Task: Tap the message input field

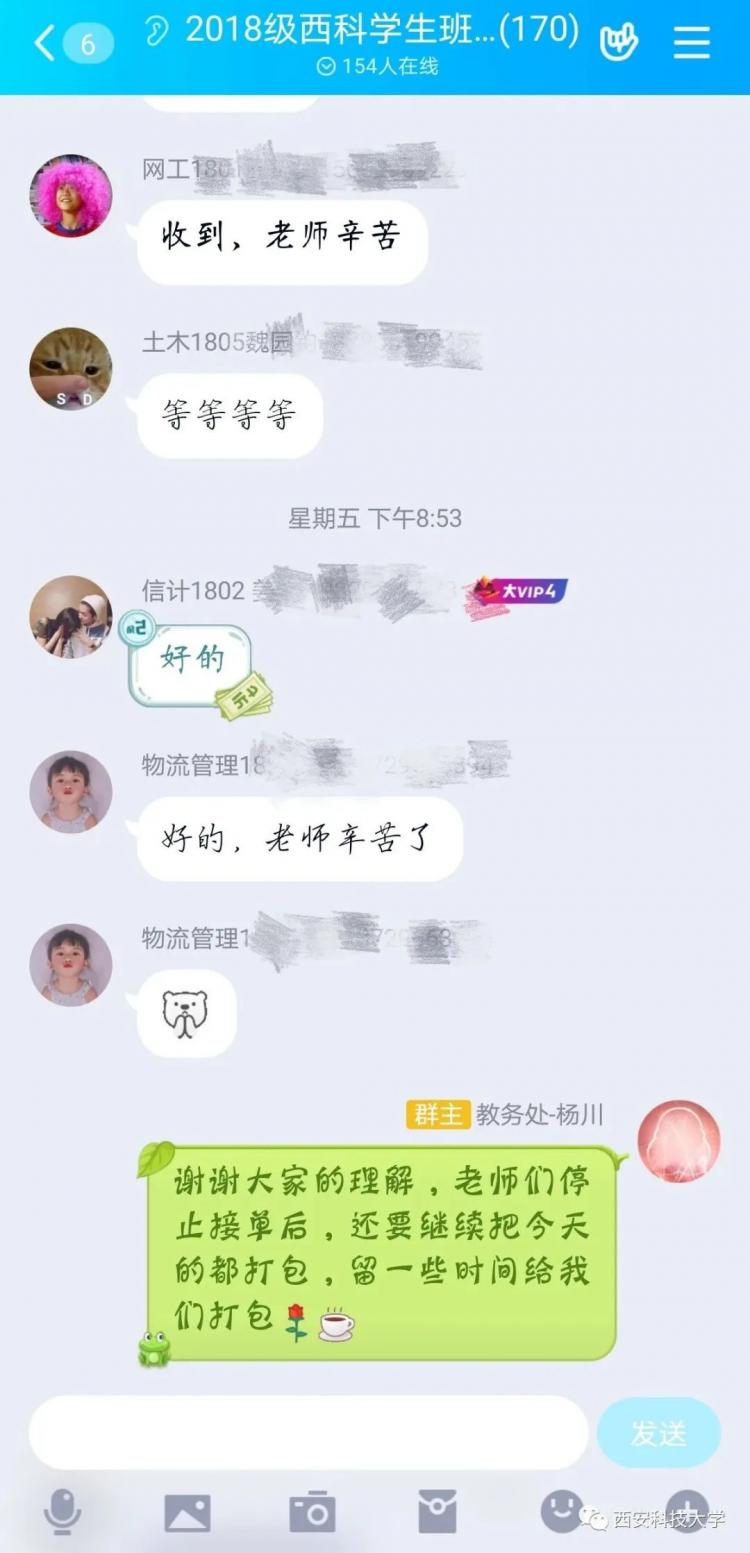Action: coord(308,1432)
